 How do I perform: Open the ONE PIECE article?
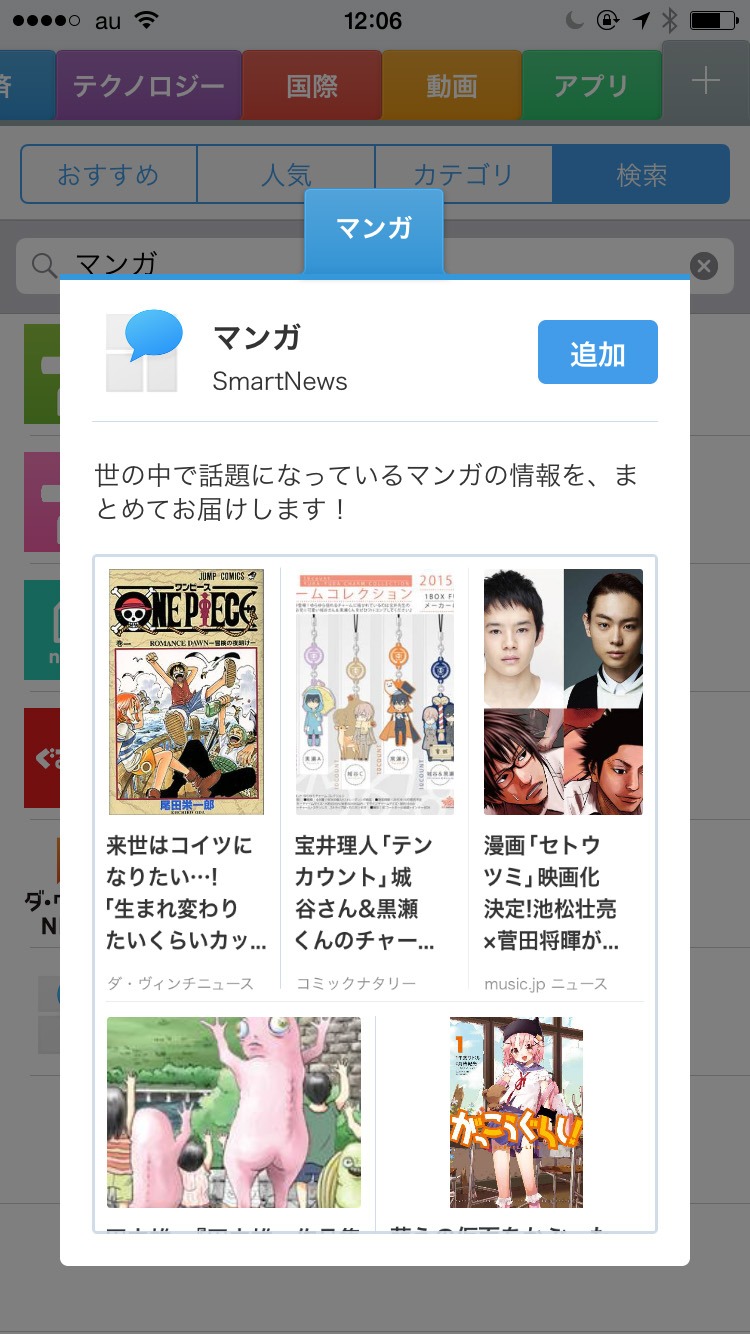tap(186, 691)
